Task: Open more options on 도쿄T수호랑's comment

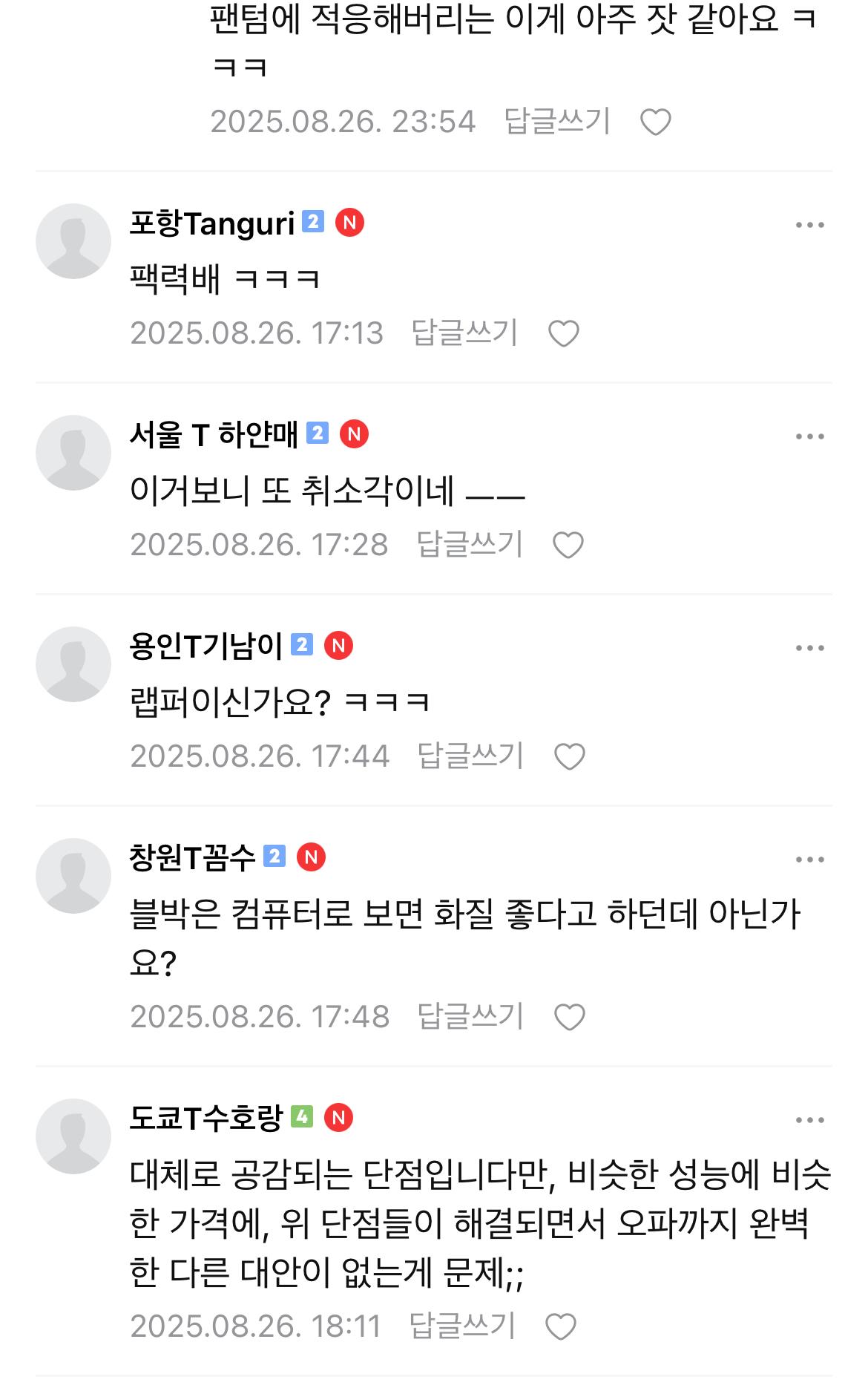Action: (x=809, y=1120)
